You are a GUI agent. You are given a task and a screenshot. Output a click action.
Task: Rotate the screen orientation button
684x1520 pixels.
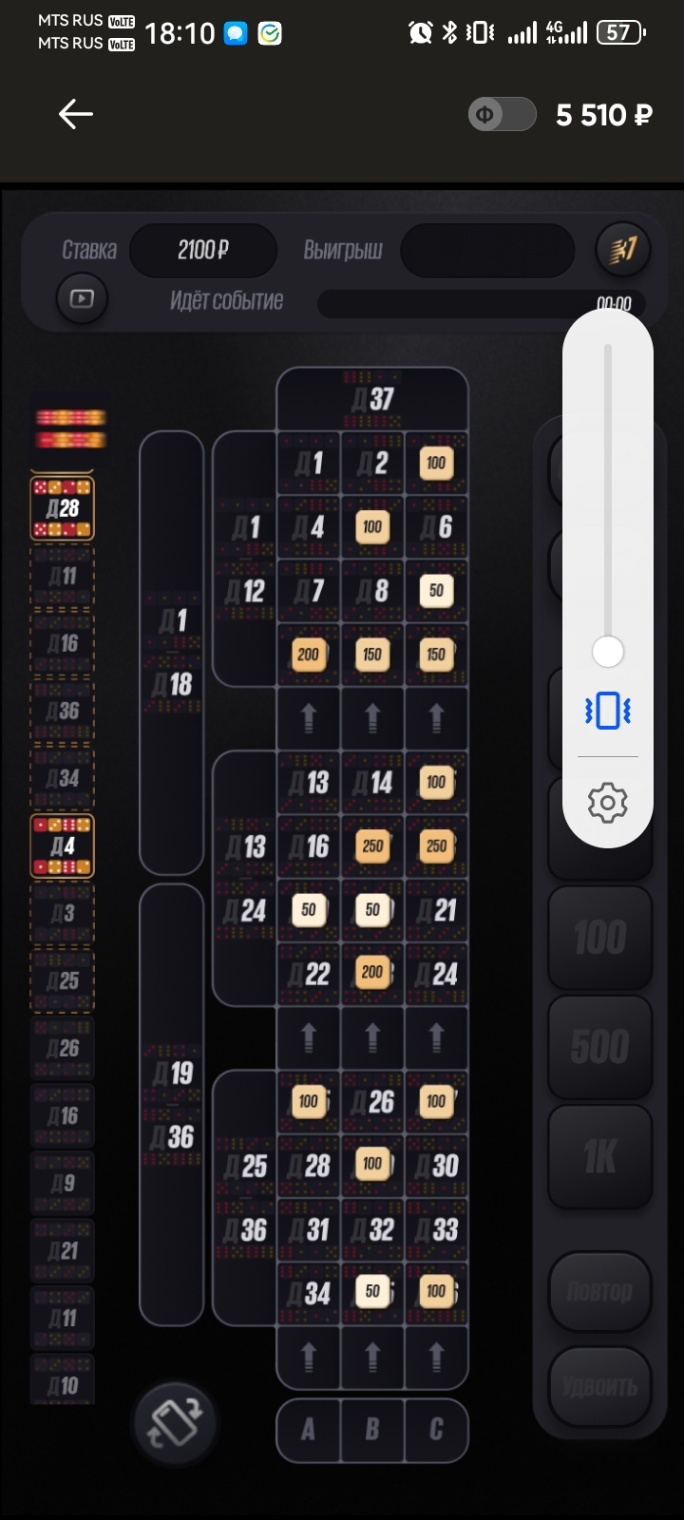coord(175,1424)
